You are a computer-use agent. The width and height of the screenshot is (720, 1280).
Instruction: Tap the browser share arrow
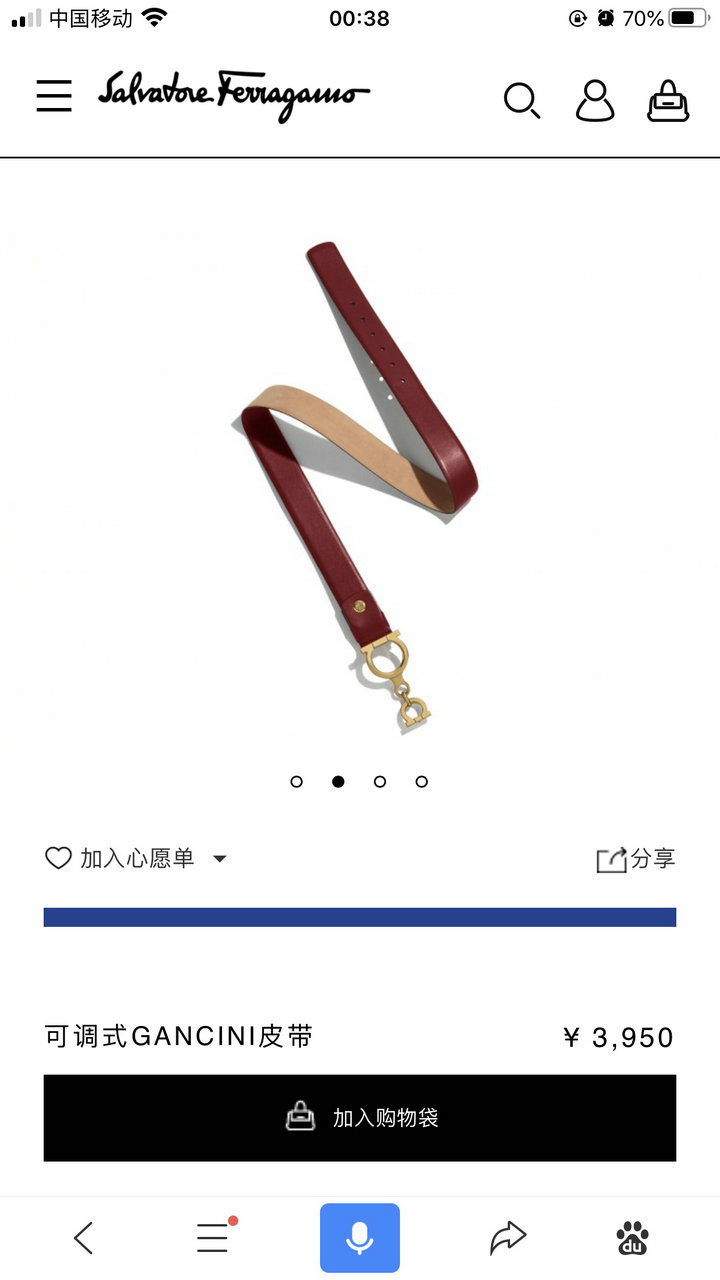point(508,1238)
